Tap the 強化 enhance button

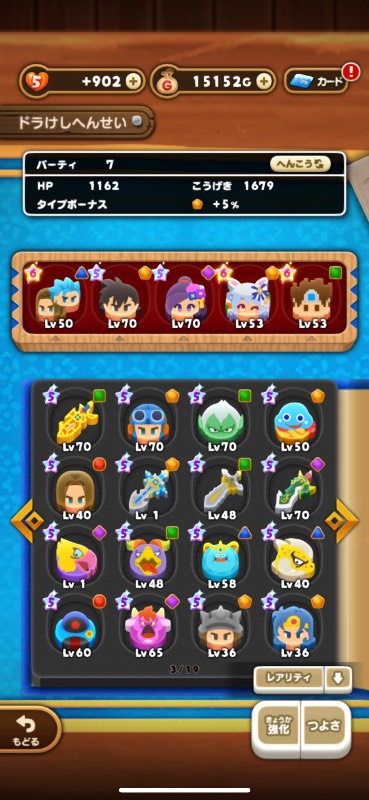[278, 727]
